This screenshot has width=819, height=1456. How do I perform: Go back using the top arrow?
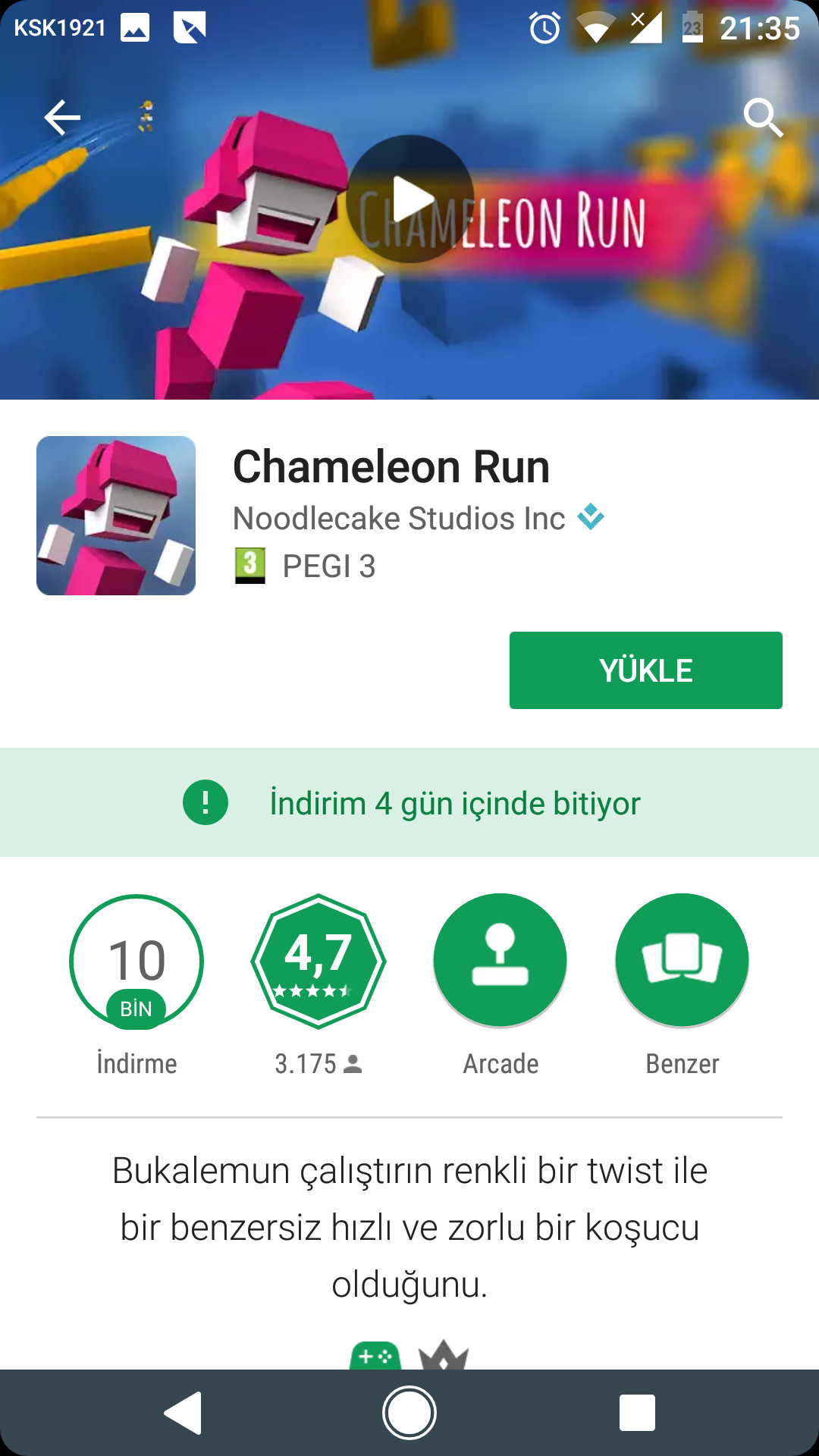(62, 118)
